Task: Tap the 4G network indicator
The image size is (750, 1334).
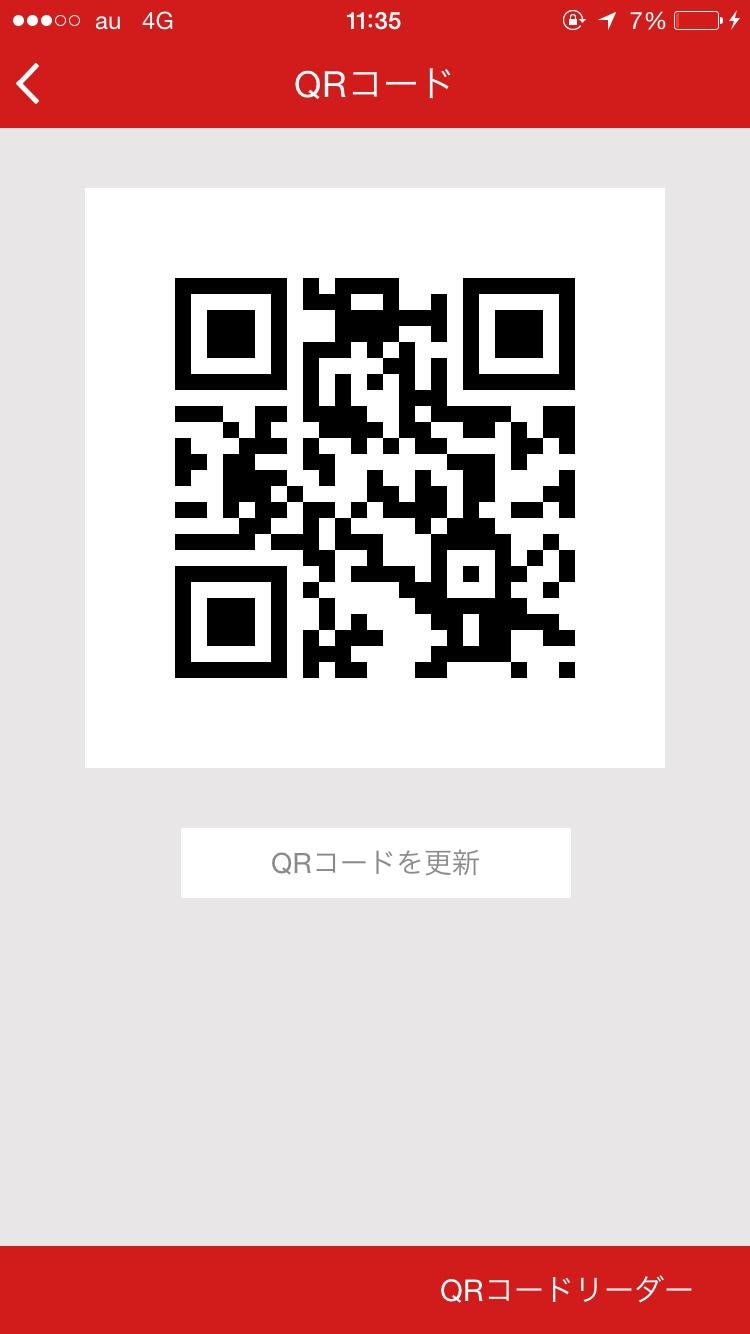Action: pos(157,20)
